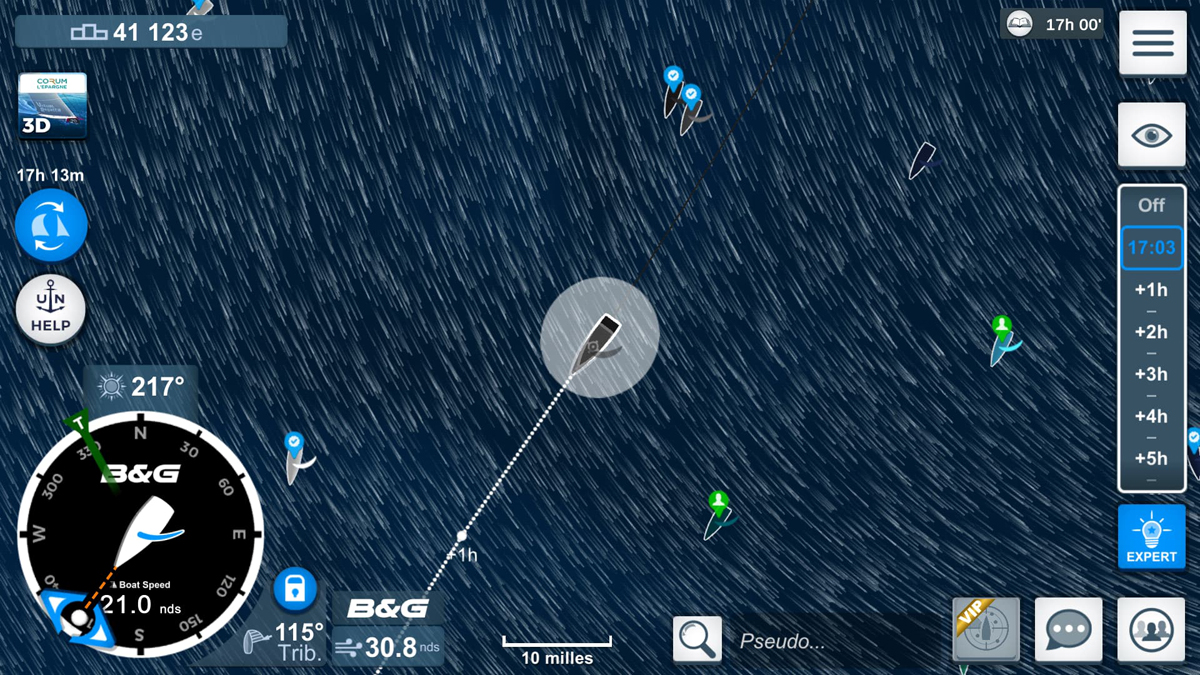This screenshot has height=675, width=1200.
Task: Switch to the 3D boat view
Action: [53, 106]
